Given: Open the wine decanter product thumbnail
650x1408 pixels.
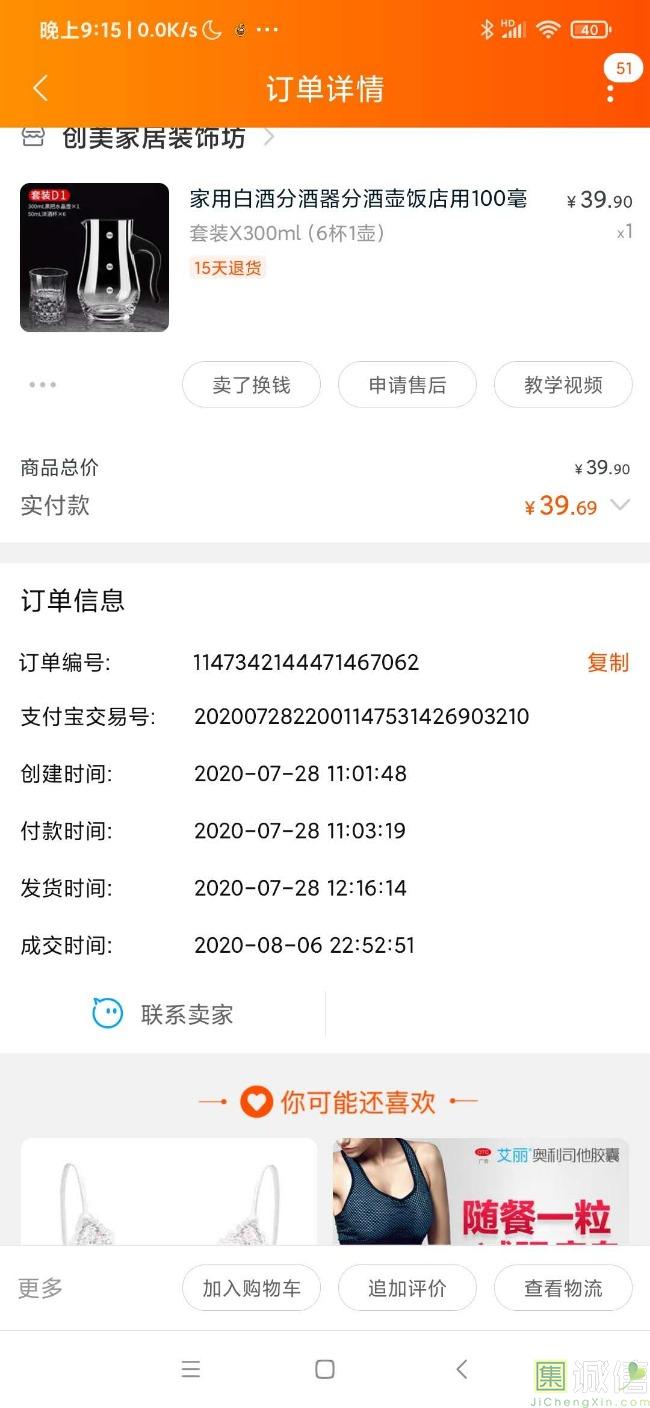Looking at the screenshot, I should click(x=94, y=257).
